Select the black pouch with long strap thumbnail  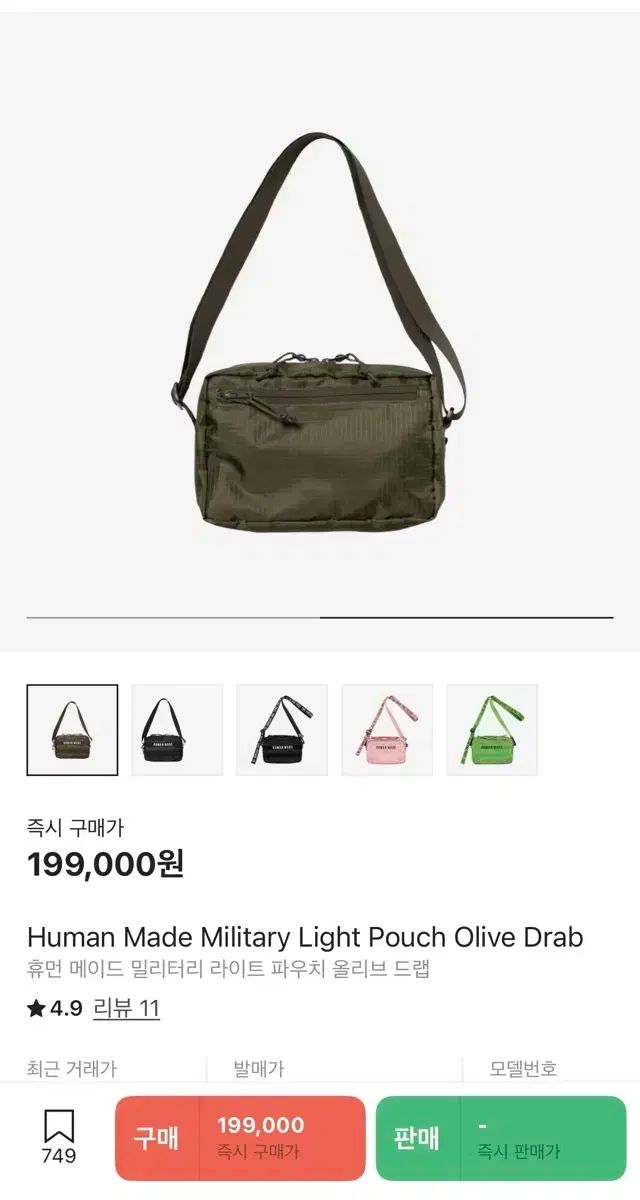coord(282,730)
